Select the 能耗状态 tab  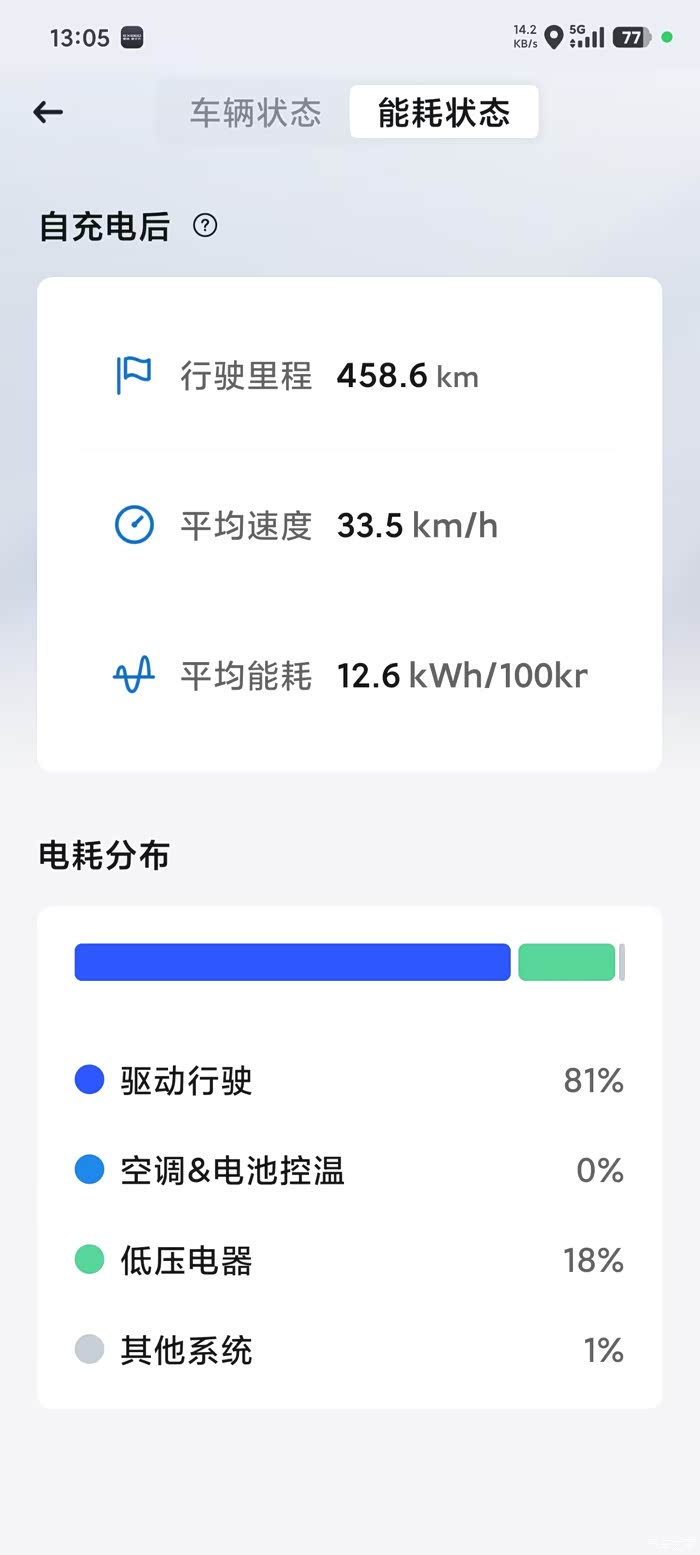click(444, 112)
